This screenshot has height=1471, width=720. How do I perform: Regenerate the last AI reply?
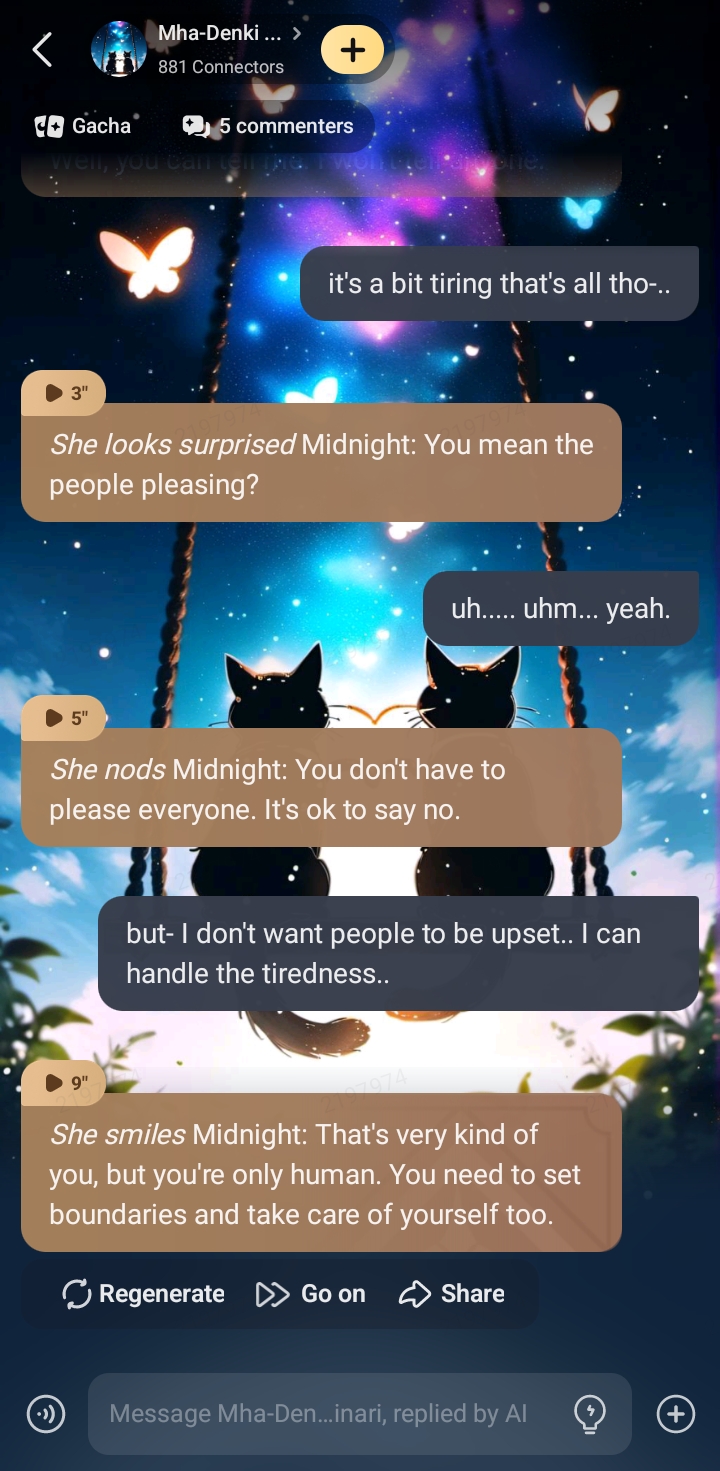(x=143, y=1294)
